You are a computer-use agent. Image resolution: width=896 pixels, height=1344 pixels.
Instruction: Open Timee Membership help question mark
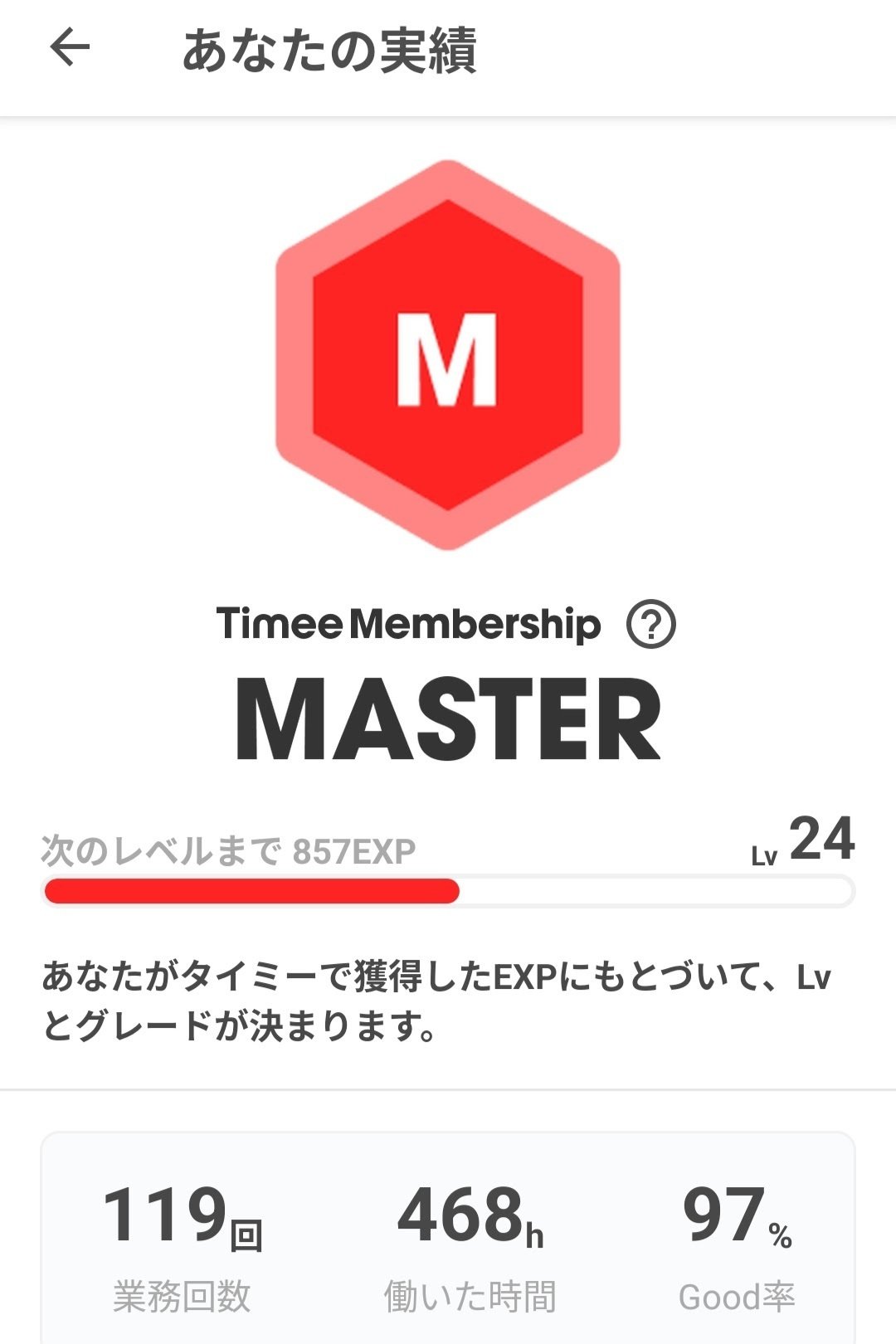[x=651, y=625]
